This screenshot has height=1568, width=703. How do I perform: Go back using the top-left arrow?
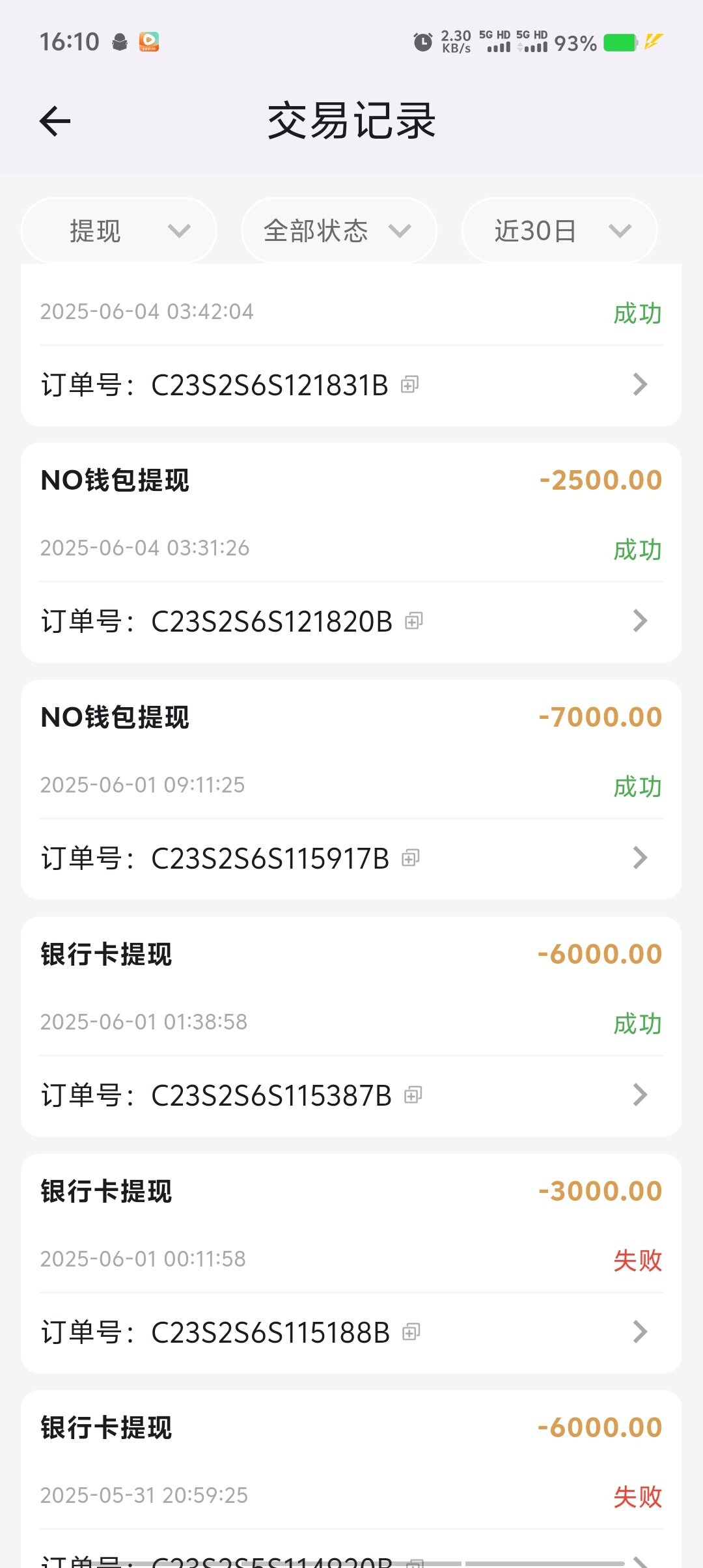click(x=55, y=121)
